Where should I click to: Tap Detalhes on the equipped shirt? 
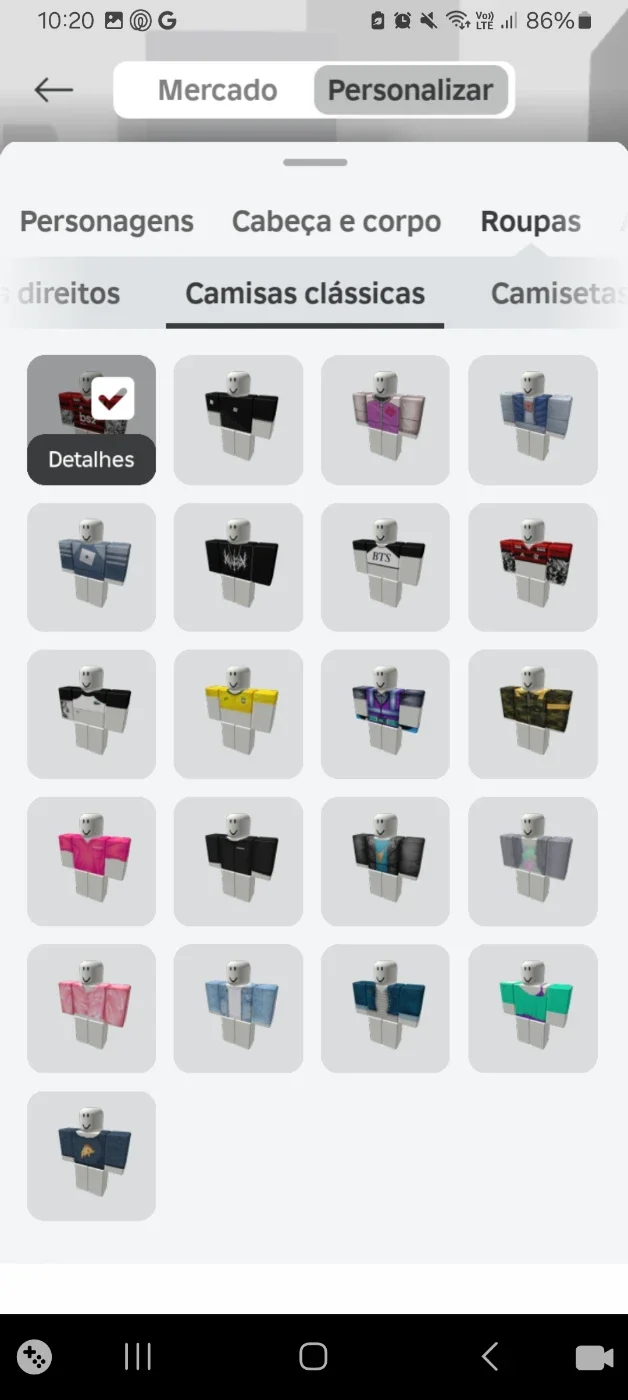91,460
